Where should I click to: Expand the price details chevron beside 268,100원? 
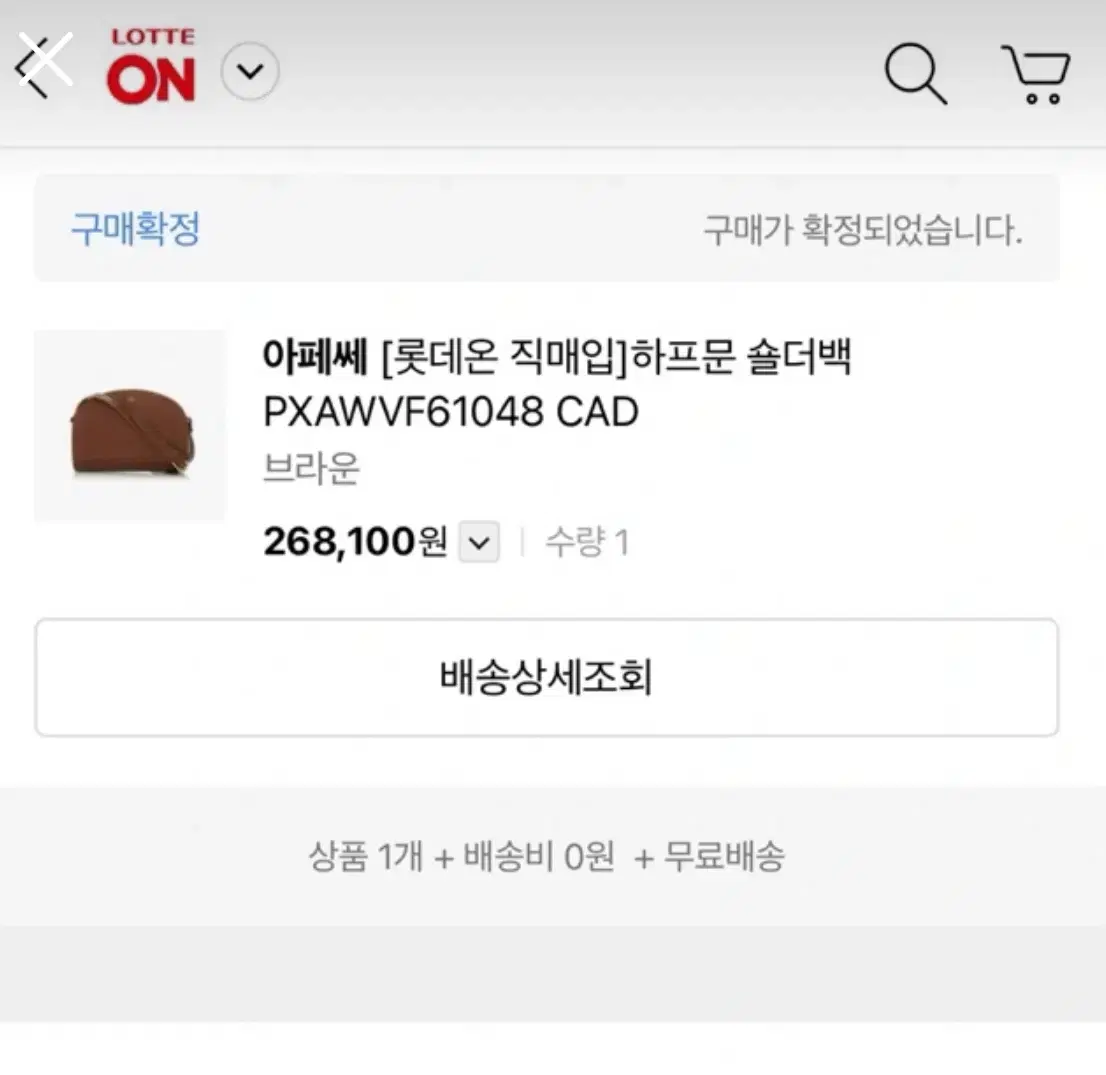pos(479,543)
